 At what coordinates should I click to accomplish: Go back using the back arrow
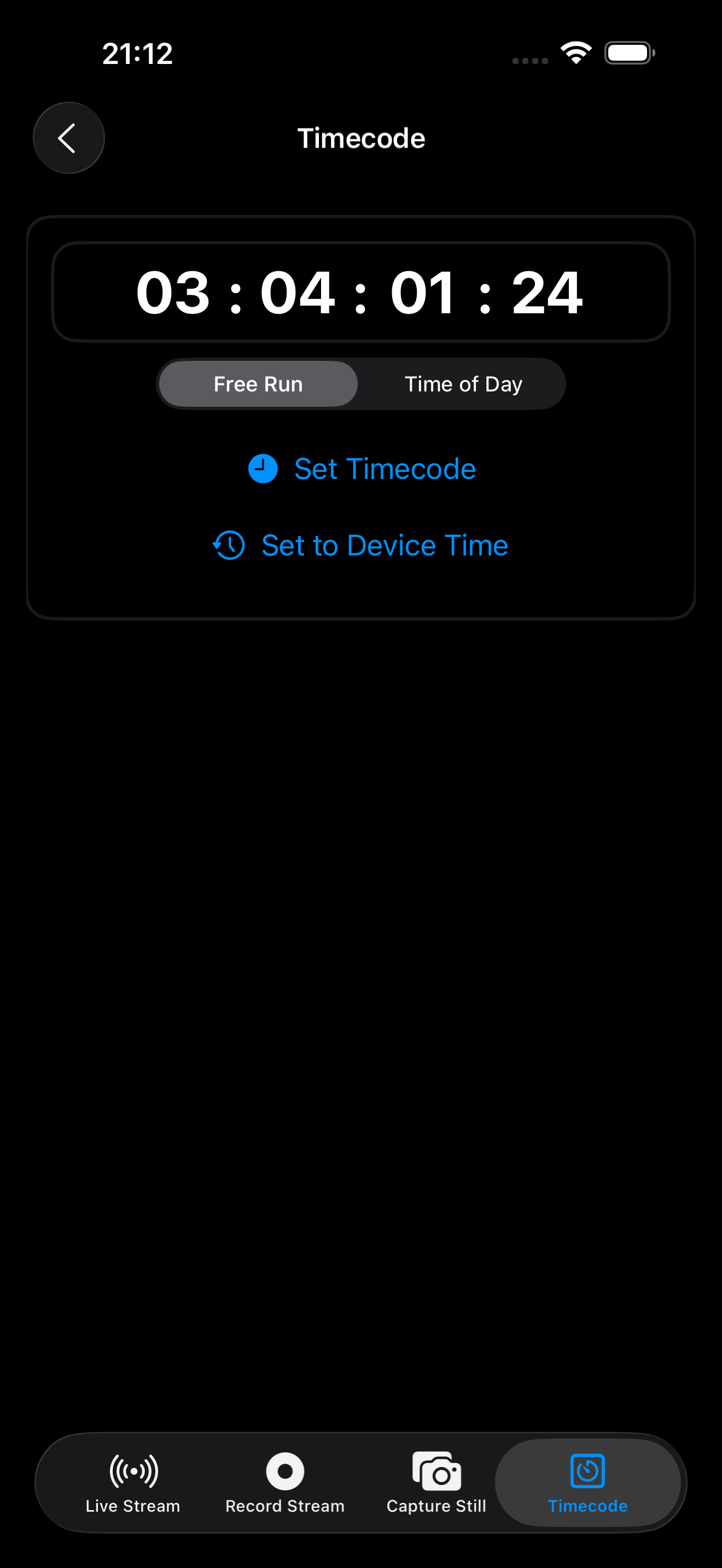tap(68, 138)
